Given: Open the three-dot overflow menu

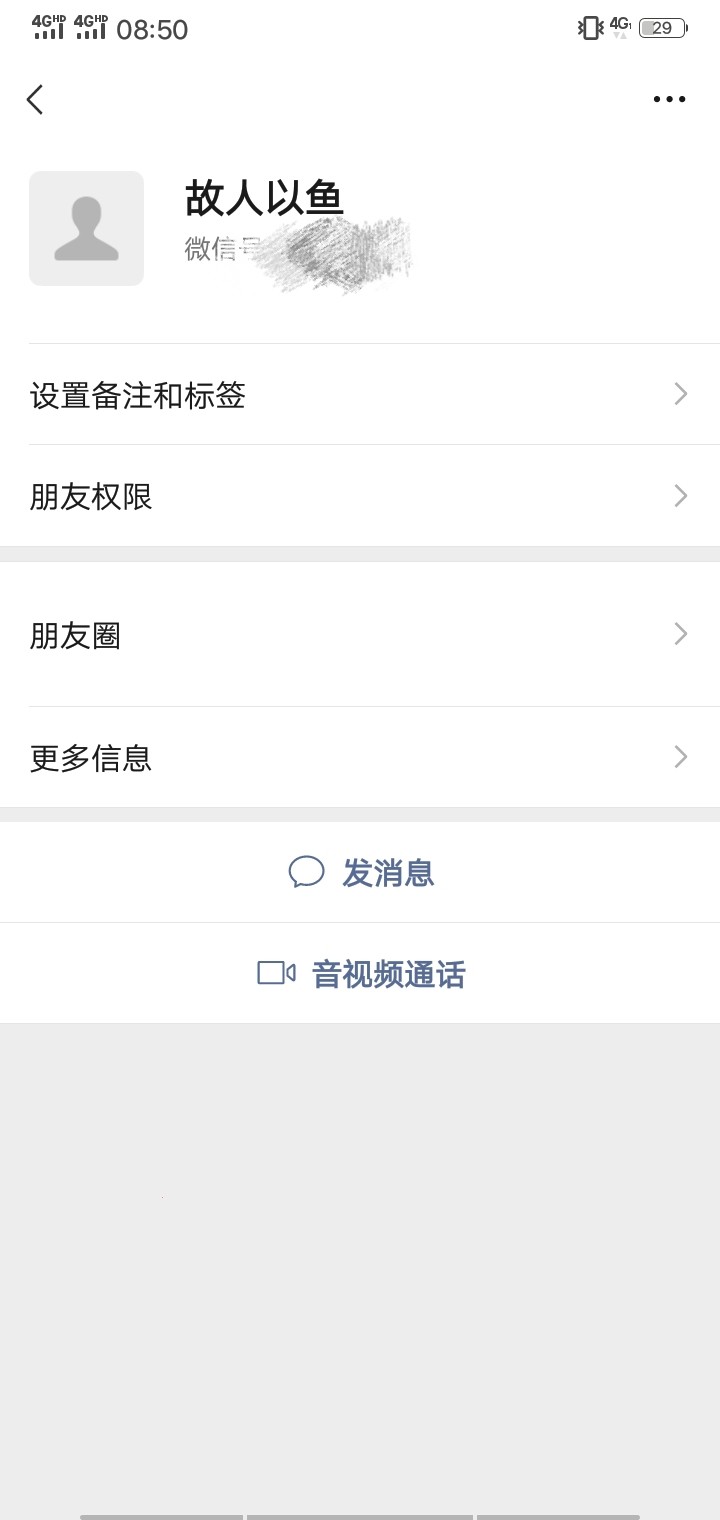Looking at the screenshot, I should click(x=669, y=99).
